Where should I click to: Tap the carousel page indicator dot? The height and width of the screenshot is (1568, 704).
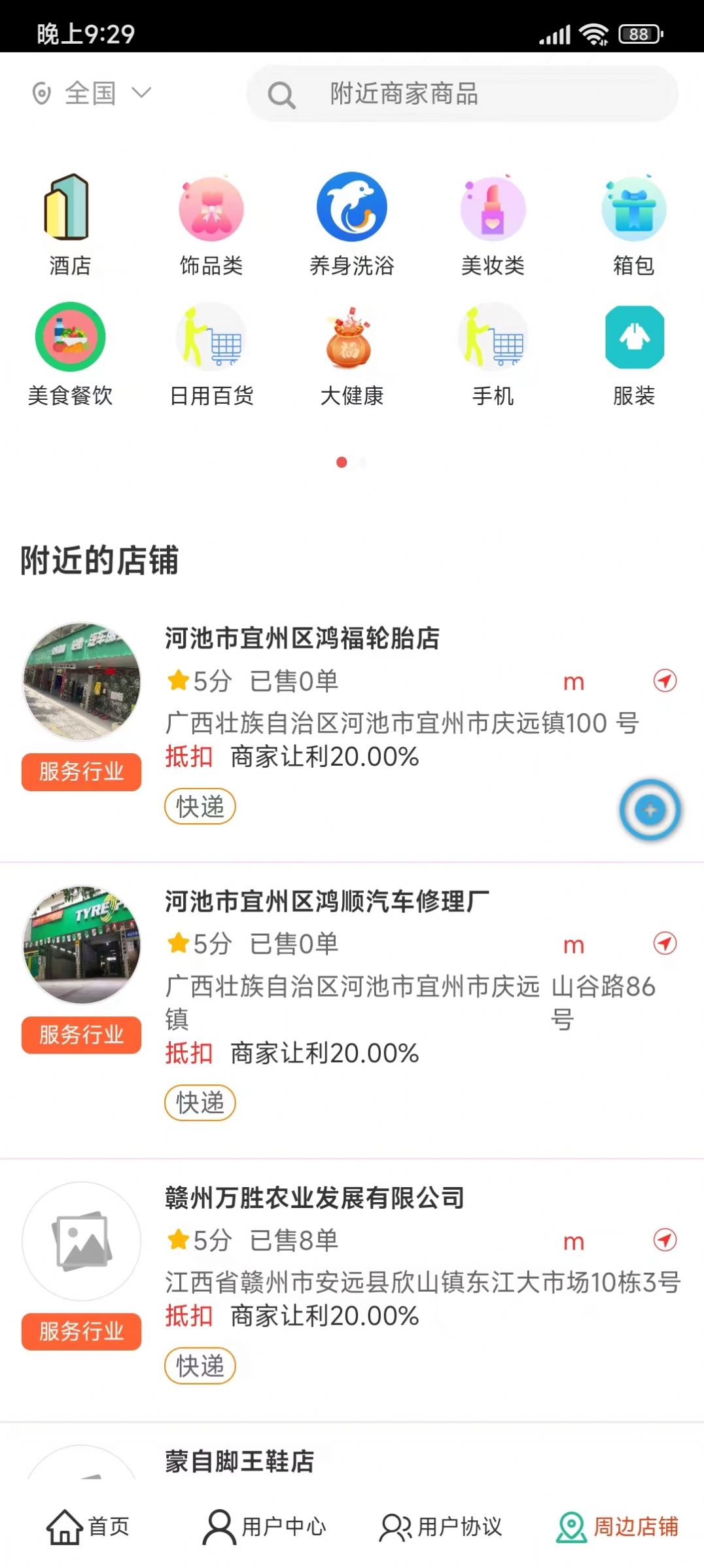(x=342, y=463)
